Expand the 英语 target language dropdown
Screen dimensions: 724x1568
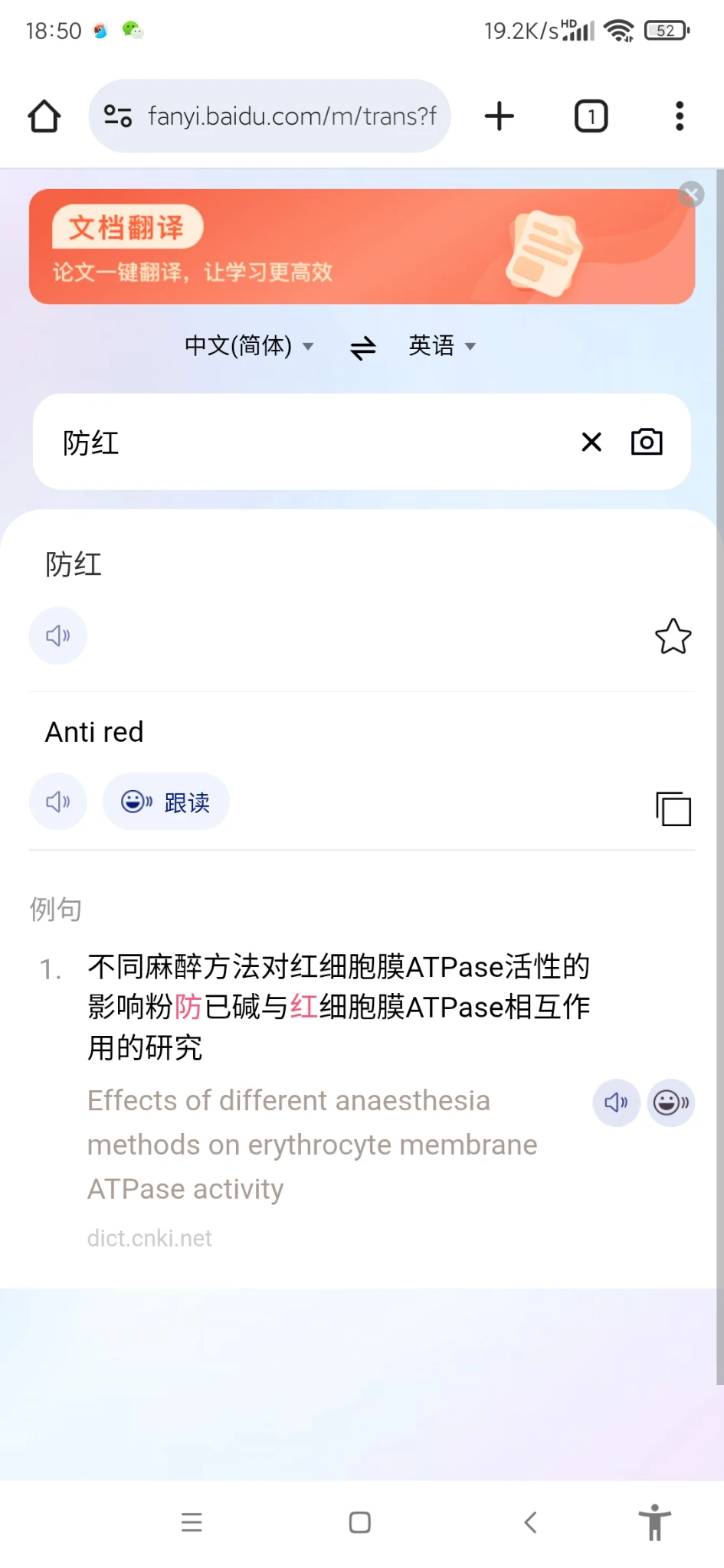tap(441, 346)
